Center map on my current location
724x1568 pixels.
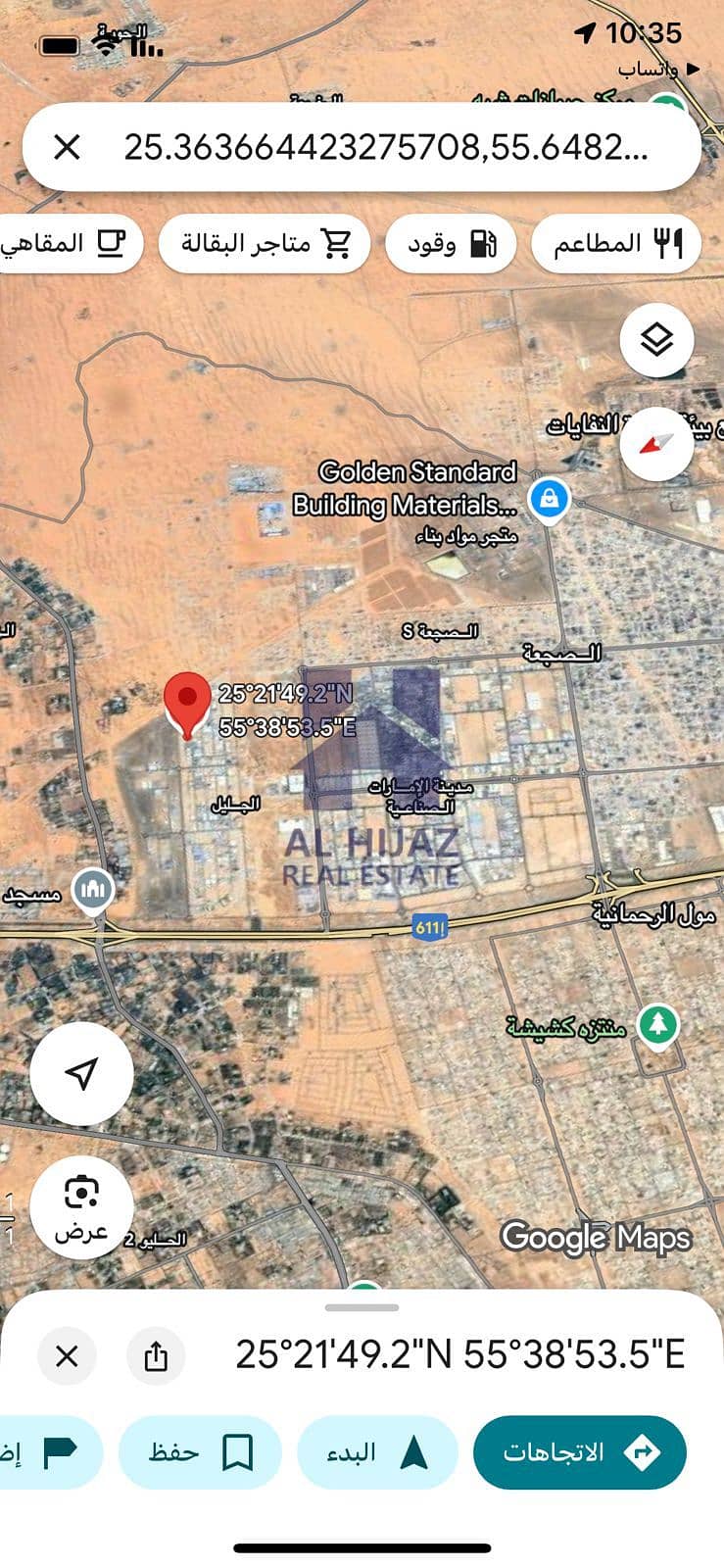click(81, 1073)
